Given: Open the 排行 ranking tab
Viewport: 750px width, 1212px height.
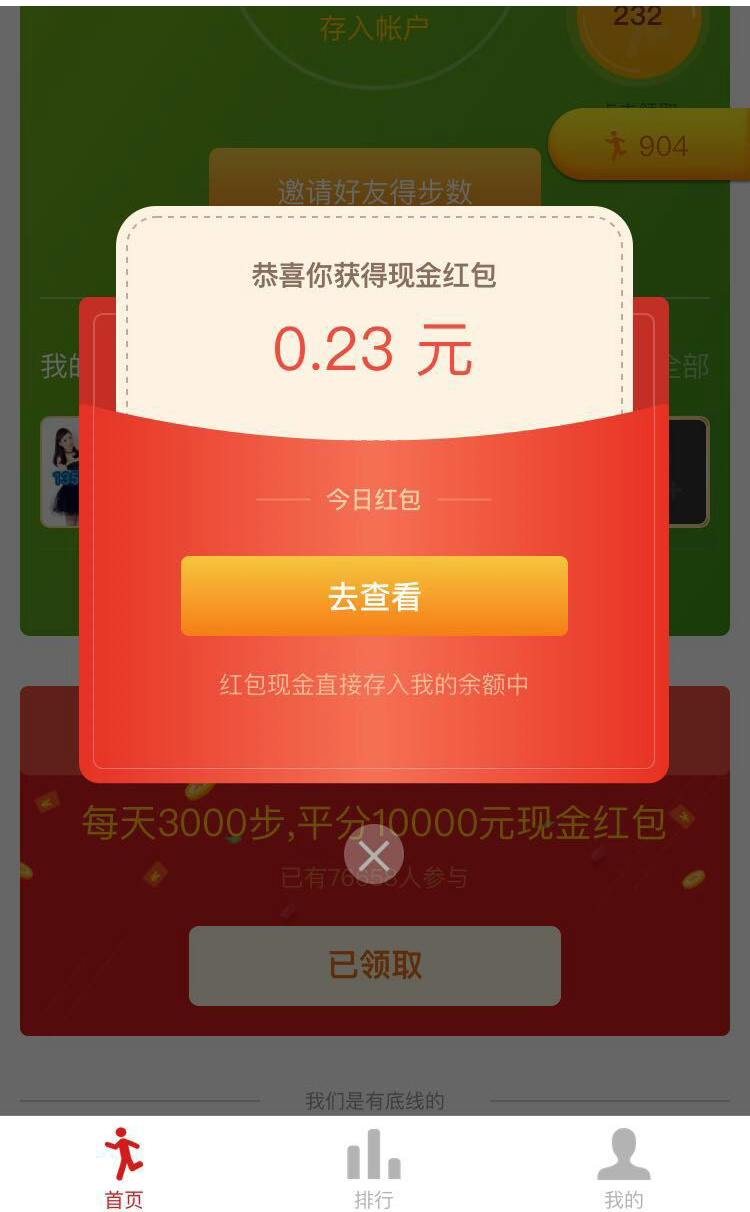Looking at the screenshot, I should point(374,1167).
